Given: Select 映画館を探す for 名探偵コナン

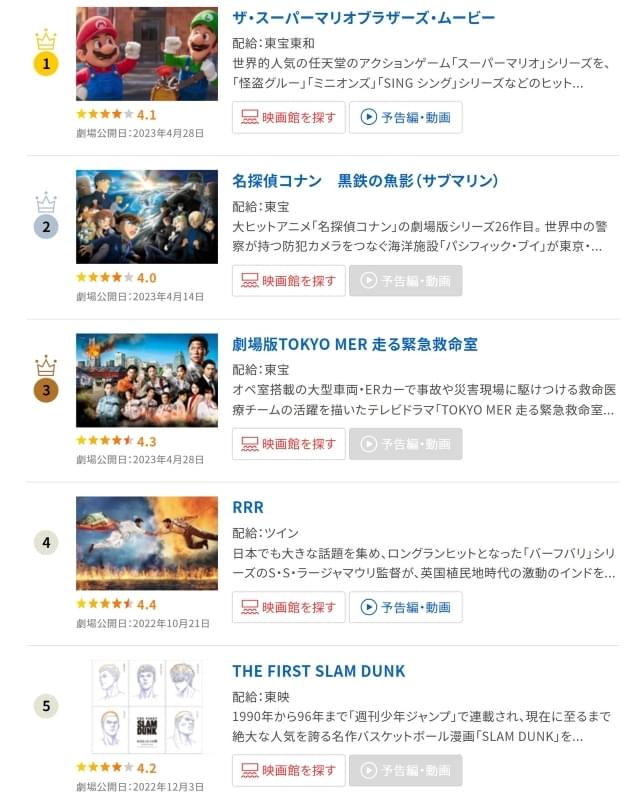Looking at the screenshot, I should (x=289, y=281).
